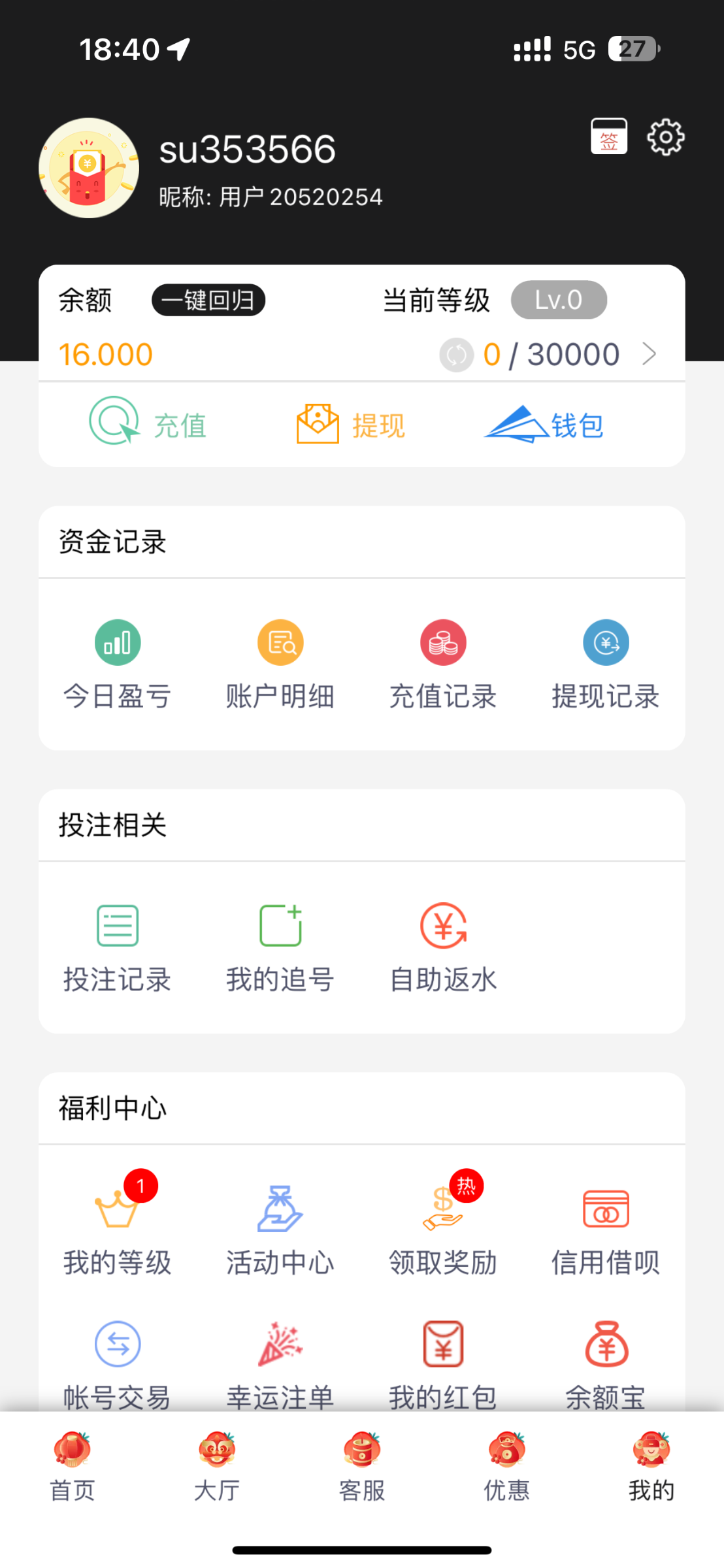Open 活动中心 activity center
Viewport: 724px width, 1568px height.
click(280, 1230)
